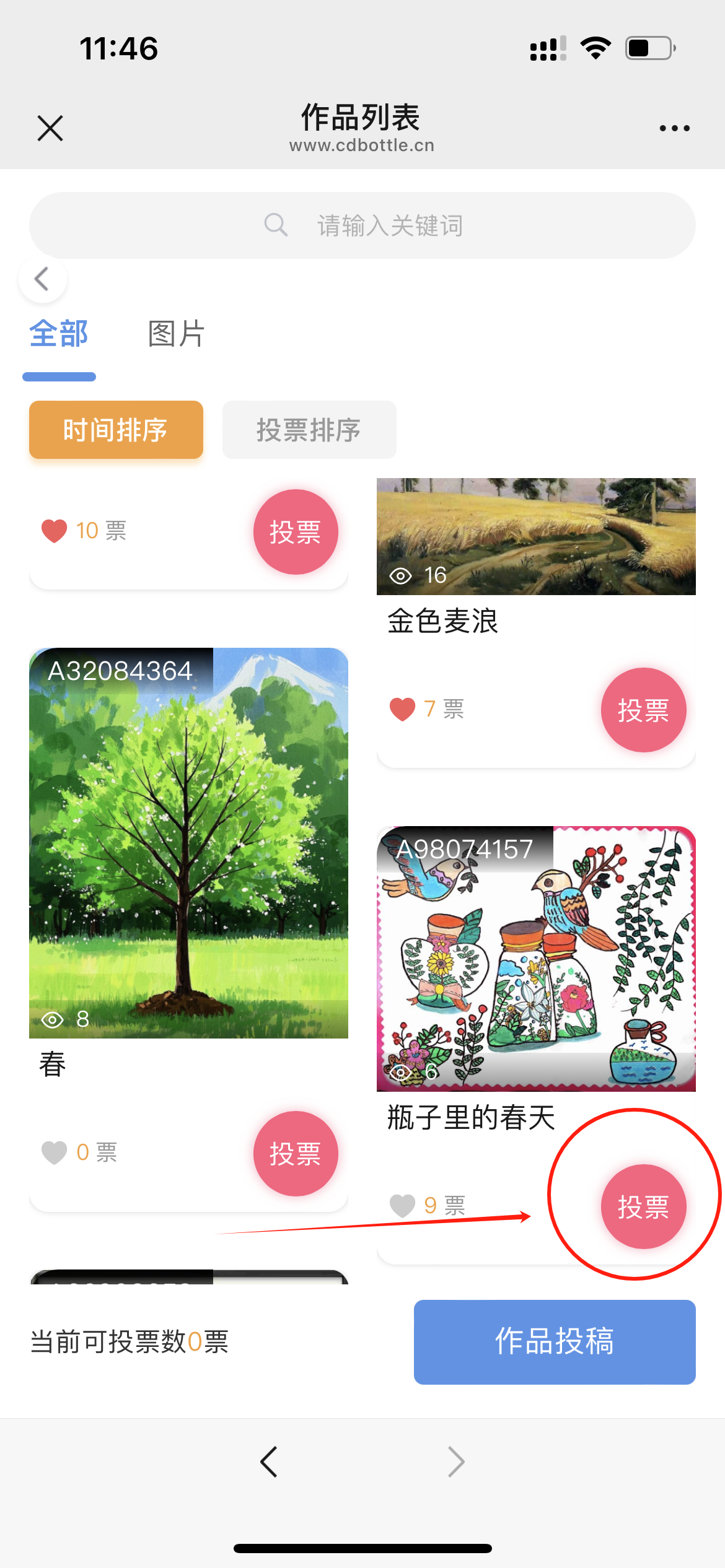Viewport: 725px width, 1568px height.
Task: Switch sorting to 投票排序
Action: pyautogui.click(x=309, y=429)
